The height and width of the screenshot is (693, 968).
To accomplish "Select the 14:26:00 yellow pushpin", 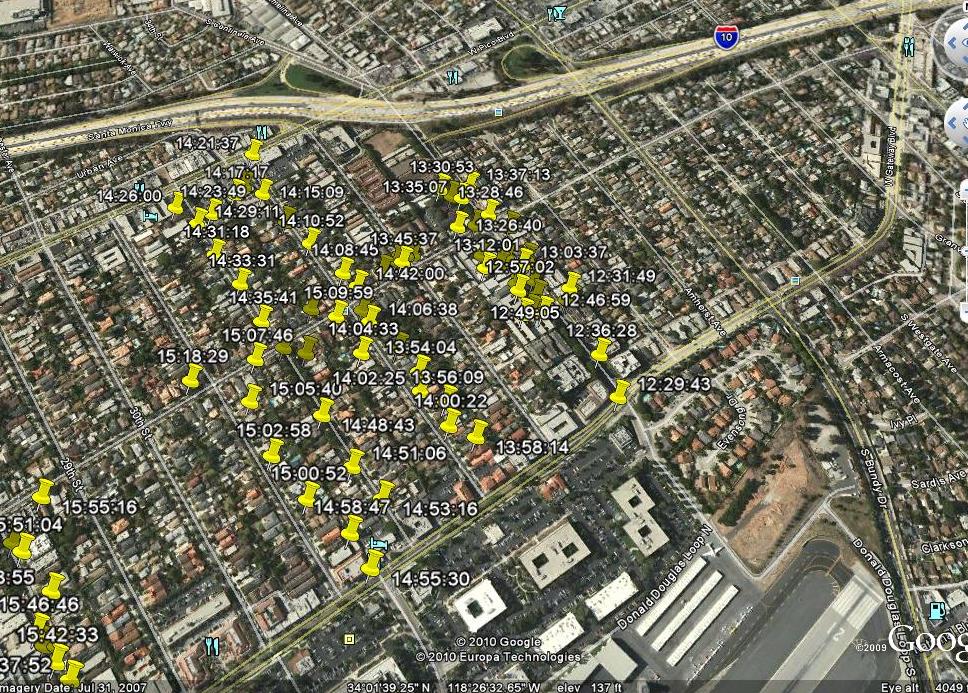I will pyautogui.click(x=176, y=203).
